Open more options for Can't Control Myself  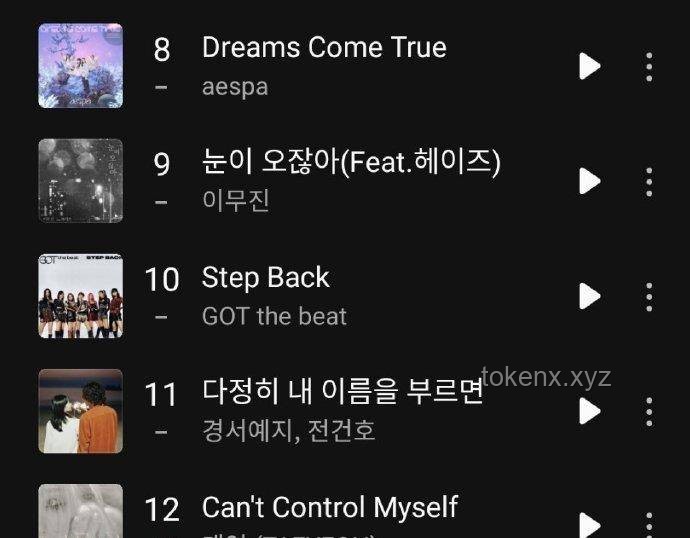point(649,524)
